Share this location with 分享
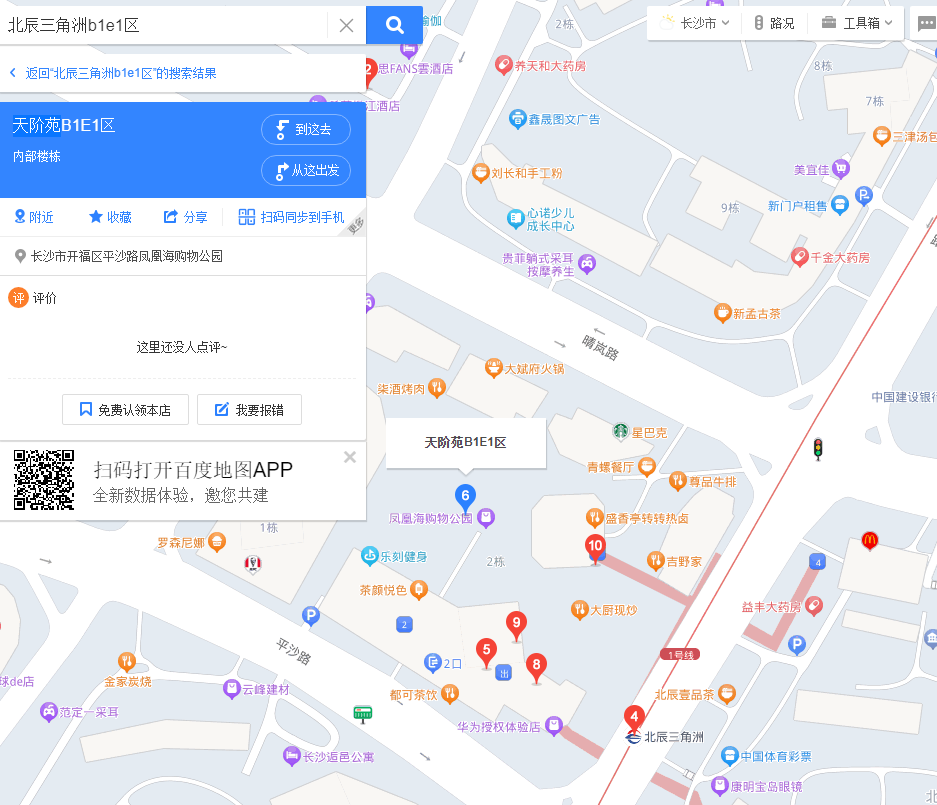Screen dimensions: 937x805 click(x=185, y=217)
